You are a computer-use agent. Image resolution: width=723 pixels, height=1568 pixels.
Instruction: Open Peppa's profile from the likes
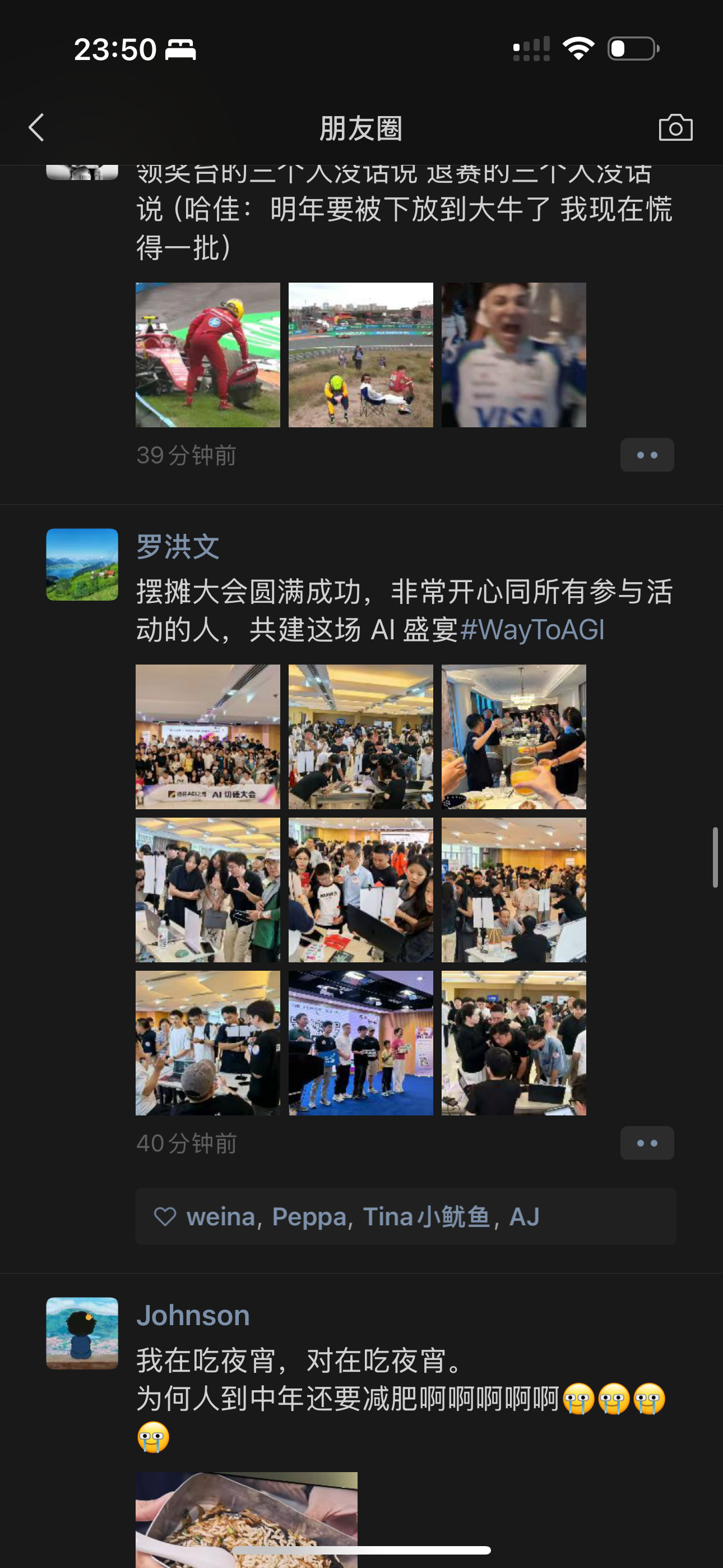(x=309, y=1216)
